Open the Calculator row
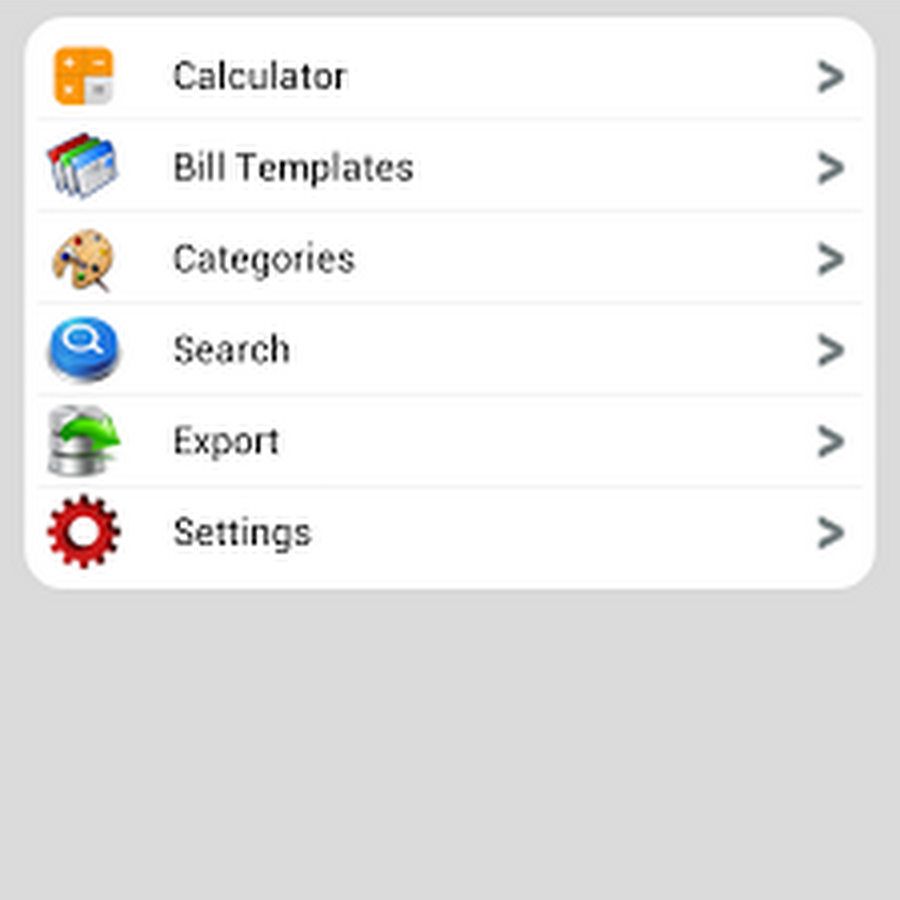 260,76
